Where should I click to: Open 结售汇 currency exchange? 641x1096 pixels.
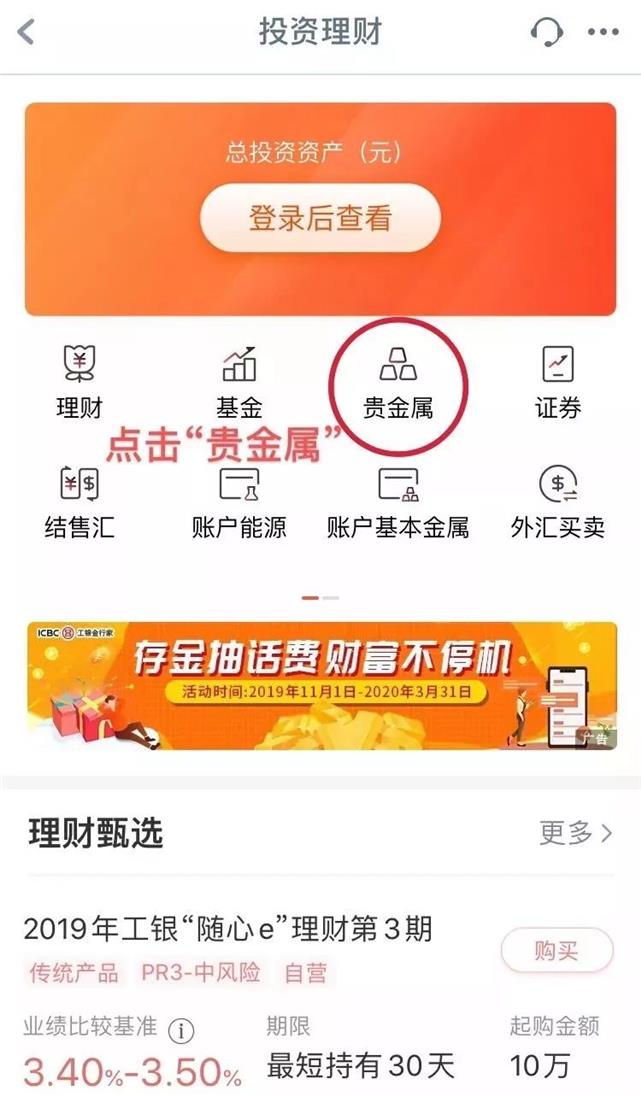point(79,501)
